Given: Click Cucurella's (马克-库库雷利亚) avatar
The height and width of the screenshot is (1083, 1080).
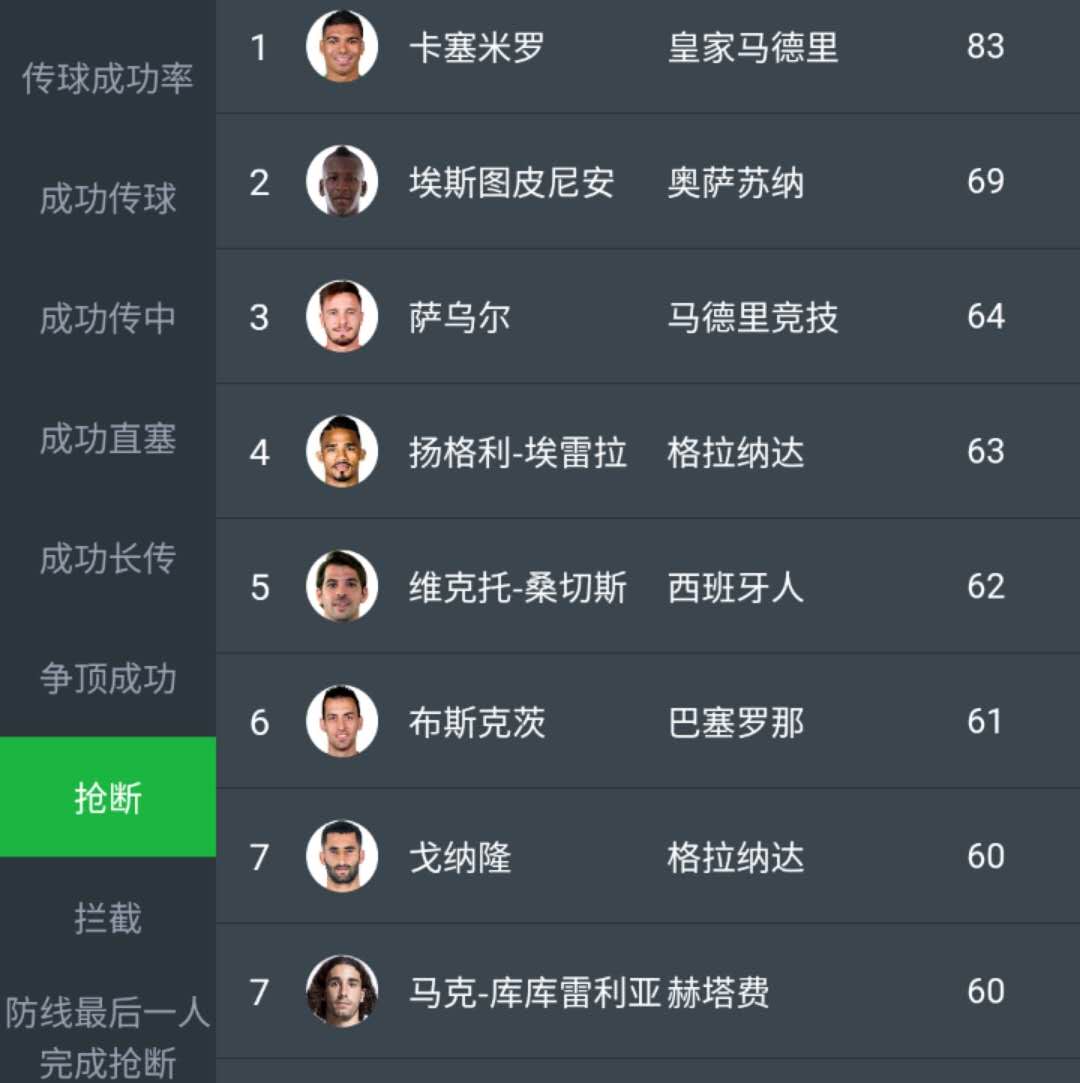Looking at the screenshot, I should (341, 992).
